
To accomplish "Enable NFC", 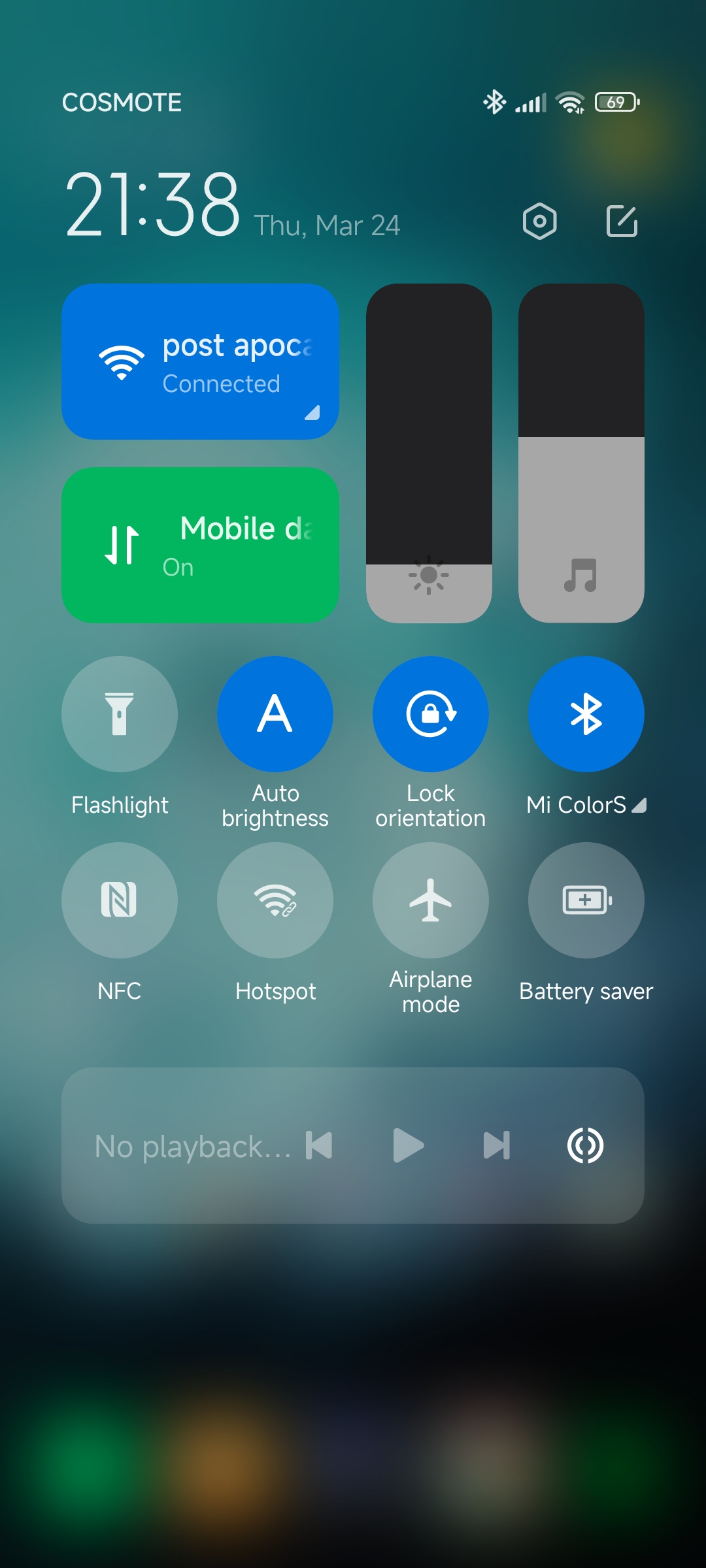I will pyautogui.click(x=120, y=900).
